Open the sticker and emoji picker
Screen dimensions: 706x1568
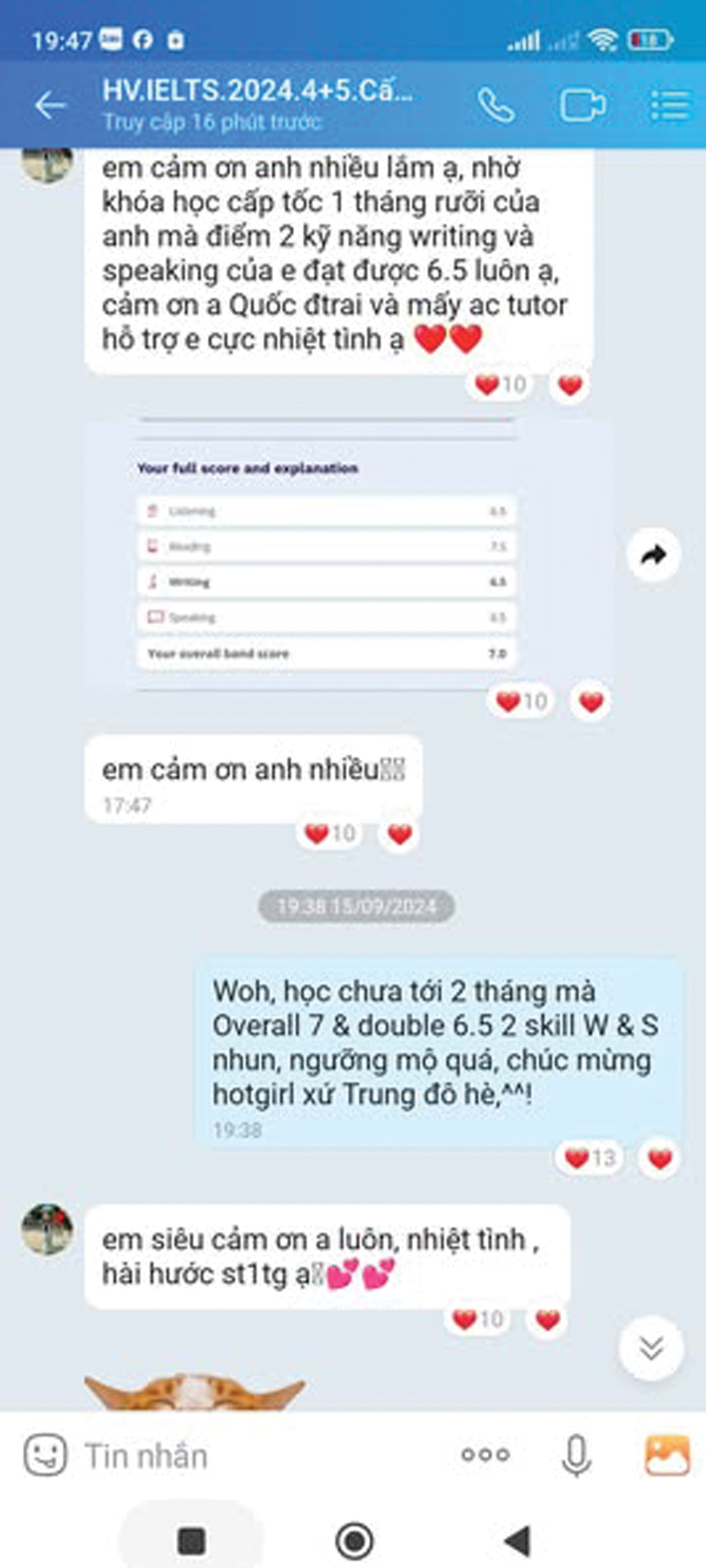pyautogui.click(x=45, y=1455)
